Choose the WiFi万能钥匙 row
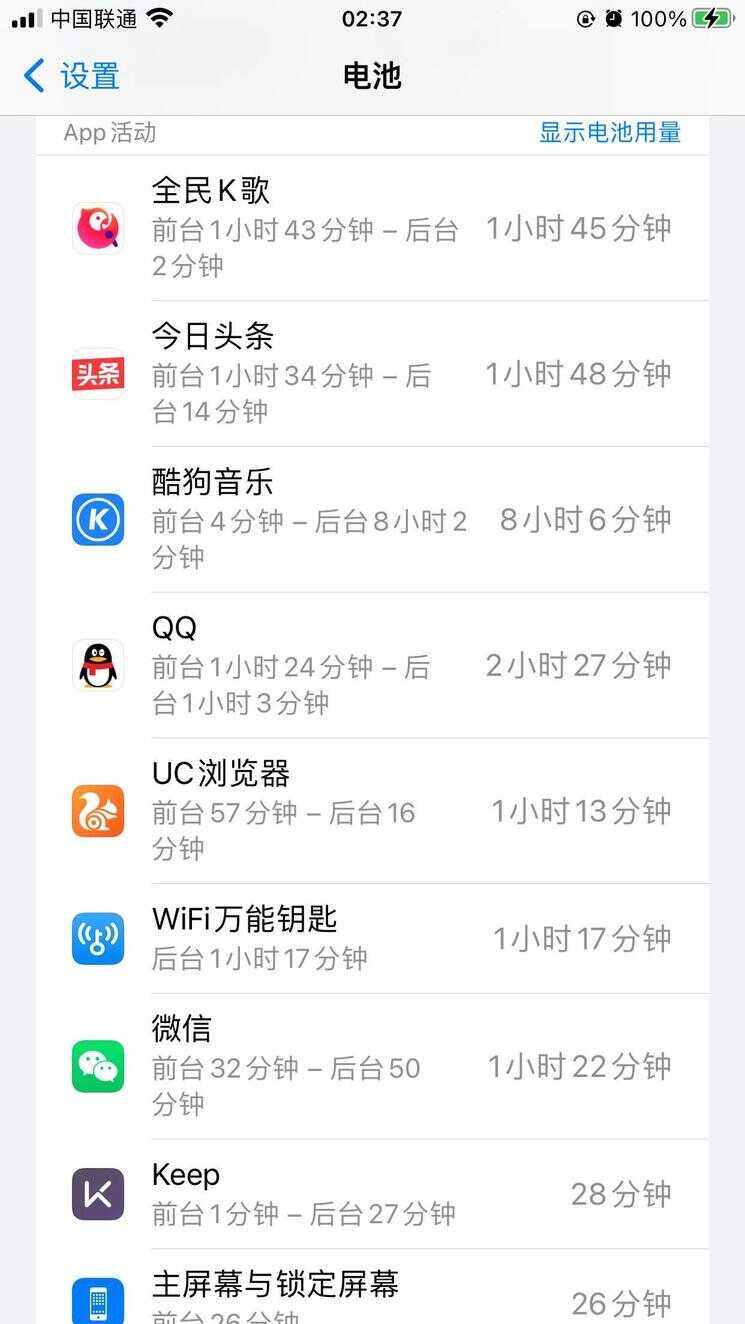The width and height of the screenshot is (745, 1324). (372, 939)
